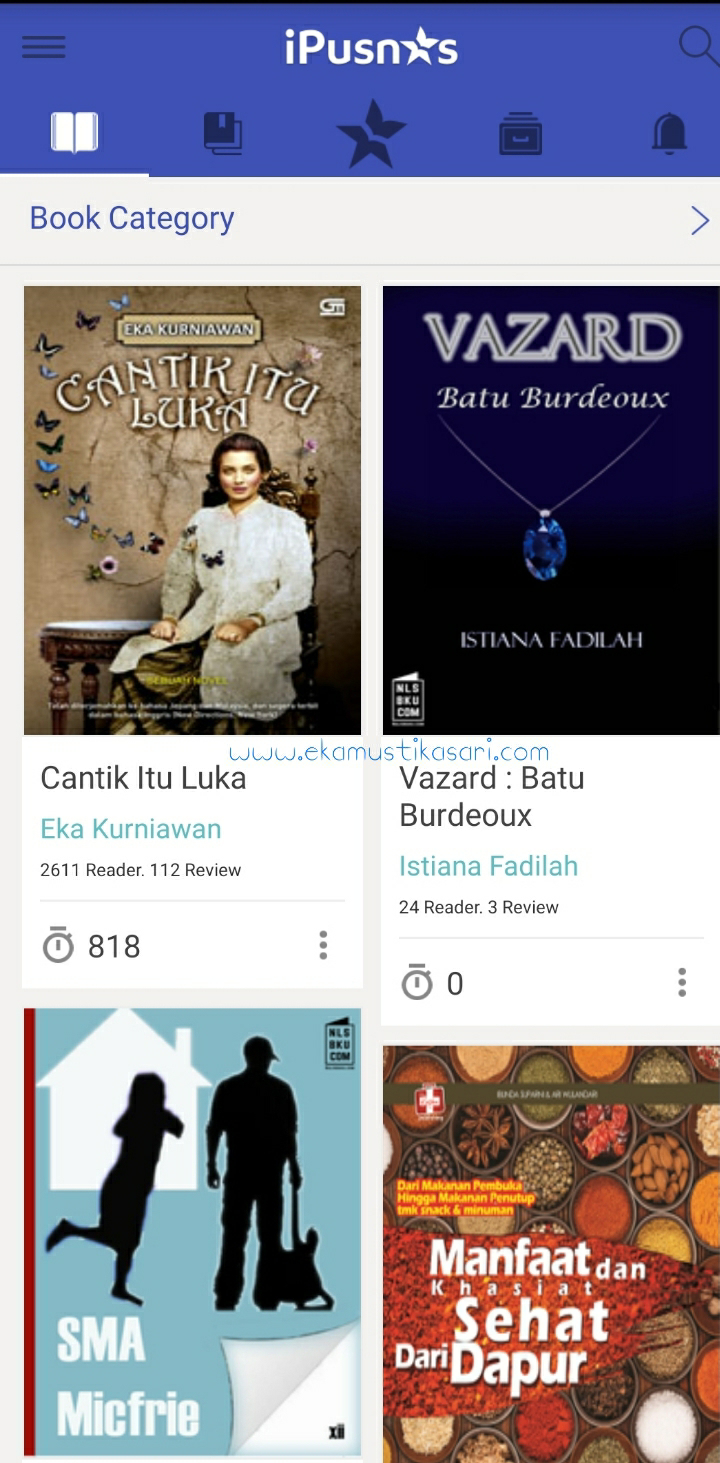
Task: View author Eka Kurniawan
Action: [131, 829]
